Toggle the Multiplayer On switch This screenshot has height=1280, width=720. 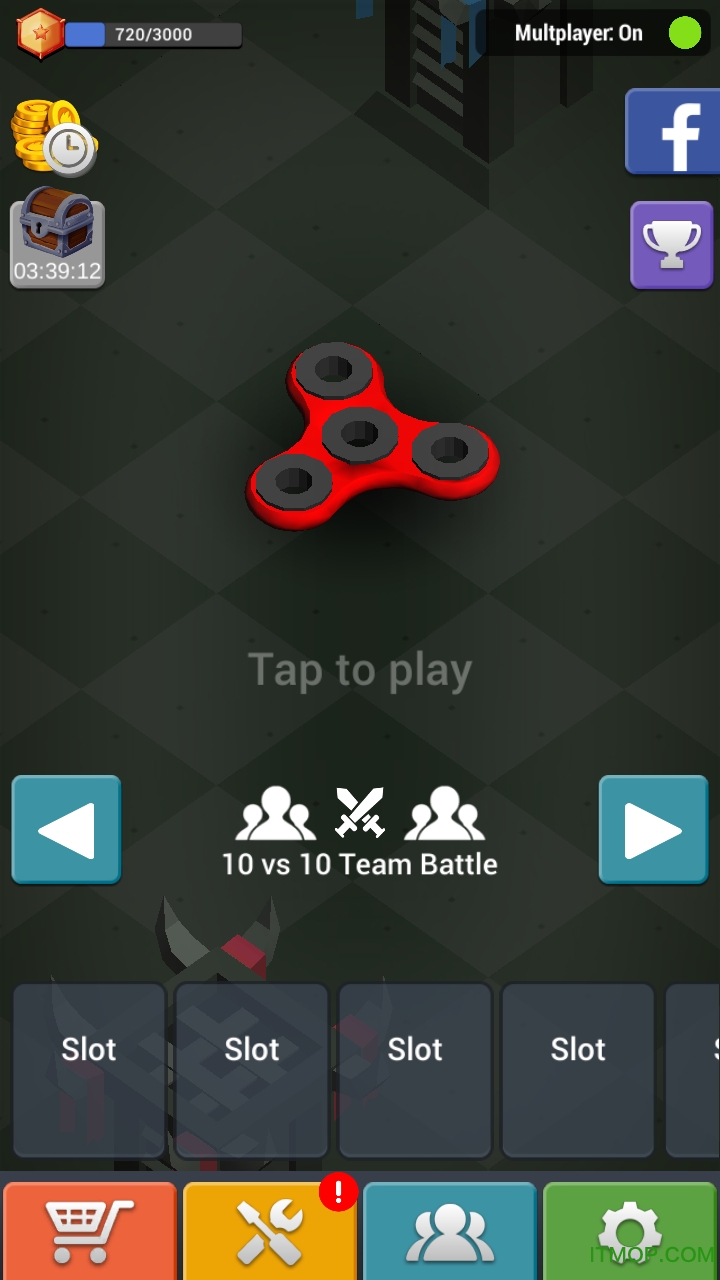(684, 33)
